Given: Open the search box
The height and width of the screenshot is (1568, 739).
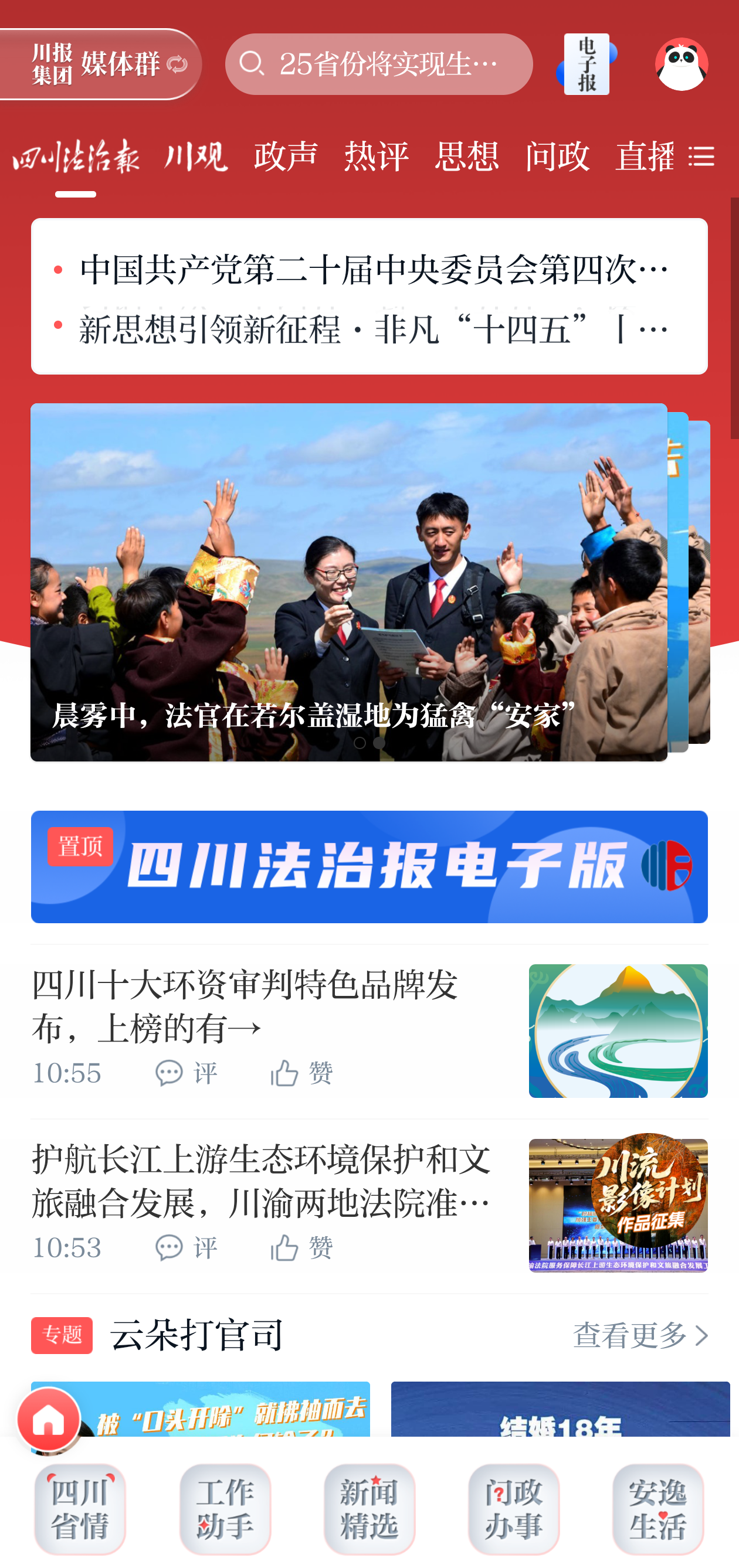Looking at the screenshot, I should point(378,64).
